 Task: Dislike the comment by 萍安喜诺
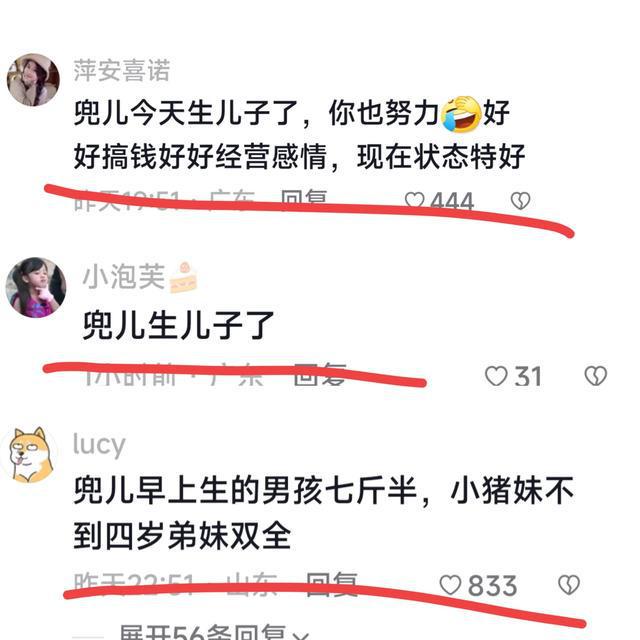click(x=520, y=201)
